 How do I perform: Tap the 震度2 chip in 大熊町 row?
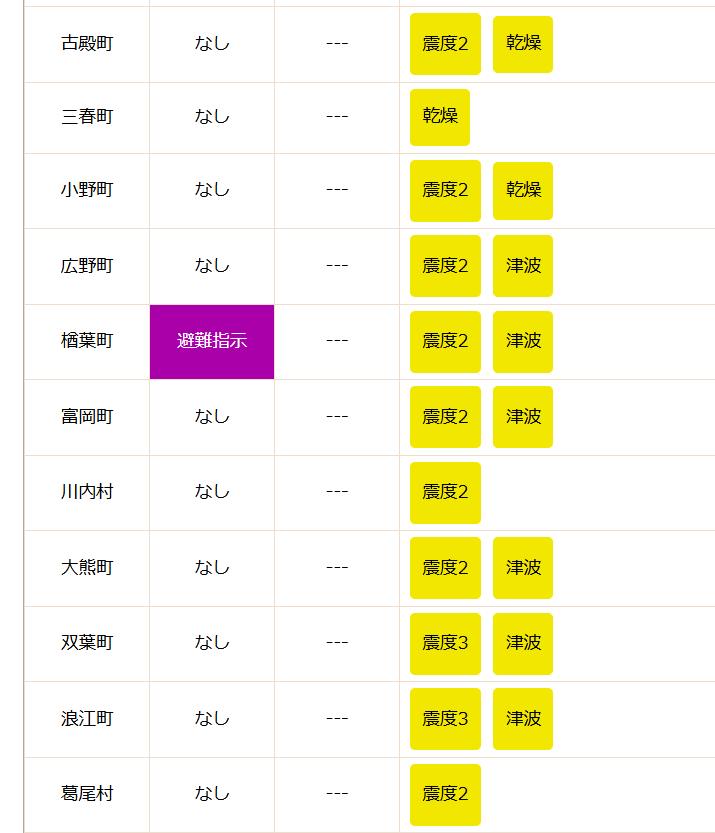445,568
